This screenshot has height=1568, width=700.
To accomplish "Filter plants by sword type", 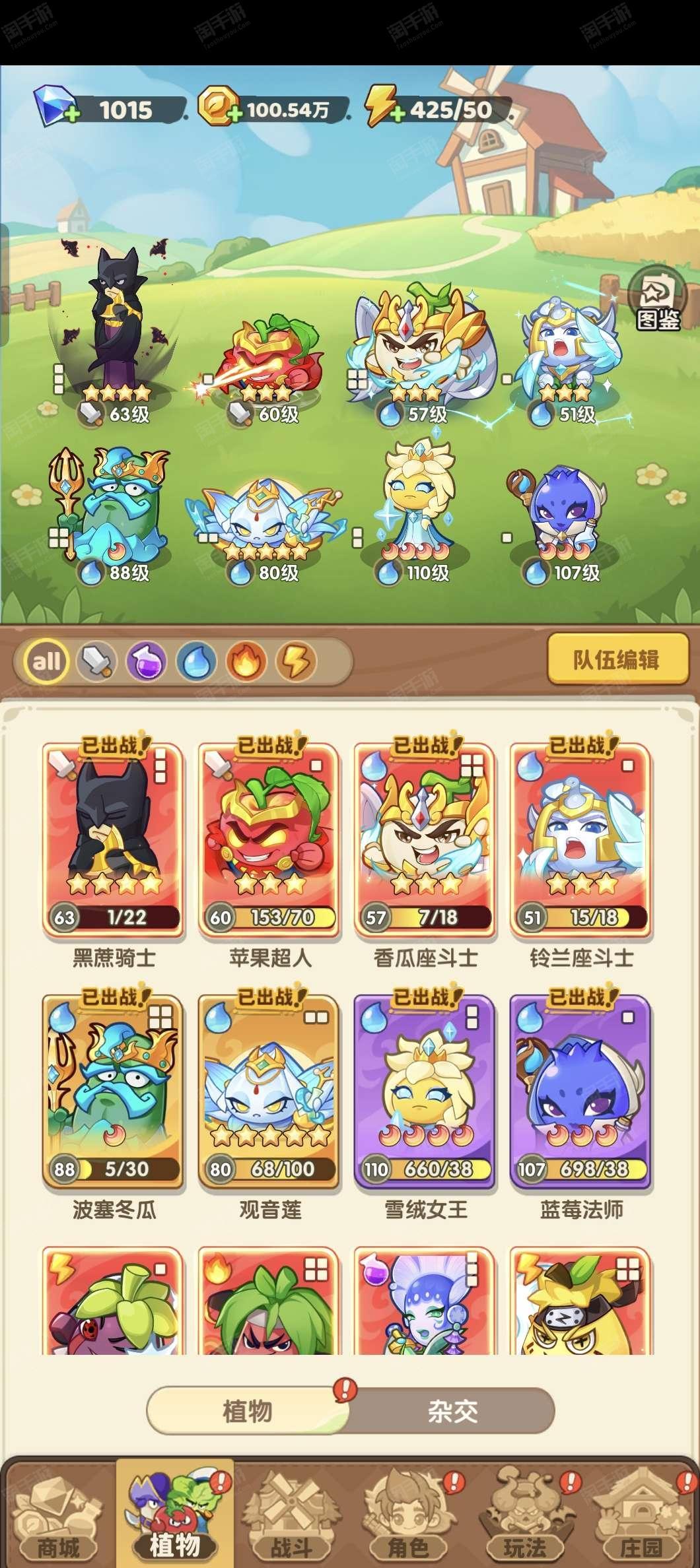I will tap(96, 661).
